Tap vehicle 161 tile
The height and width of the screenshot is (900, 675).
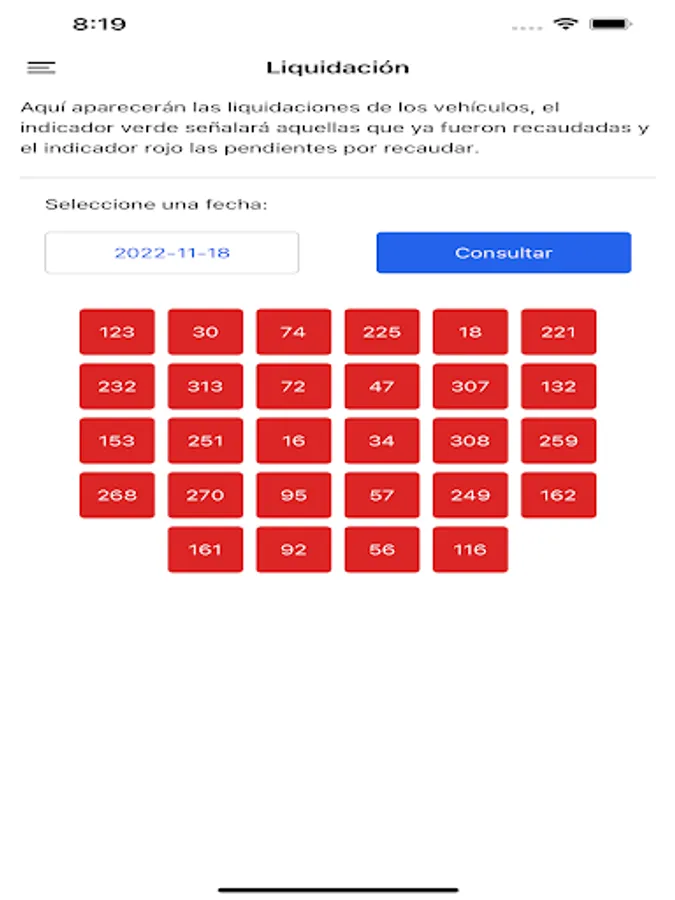click(x=205, y=549)
